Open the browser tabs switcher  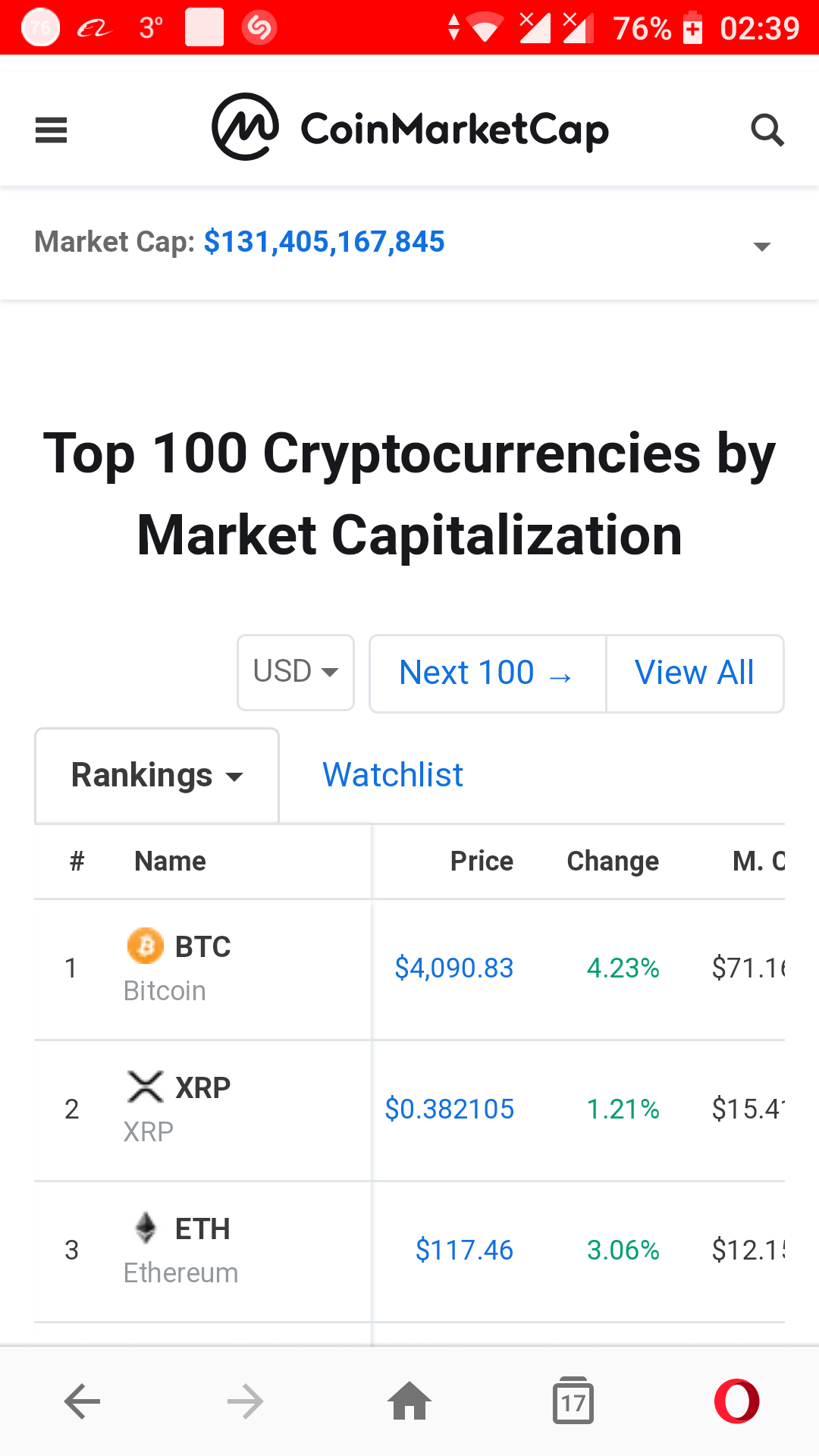(573, 1401)
